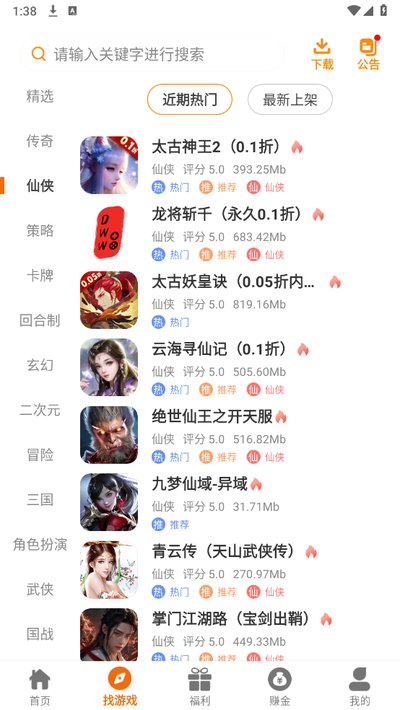Tap the keyword search field

[x=152, y=54]
